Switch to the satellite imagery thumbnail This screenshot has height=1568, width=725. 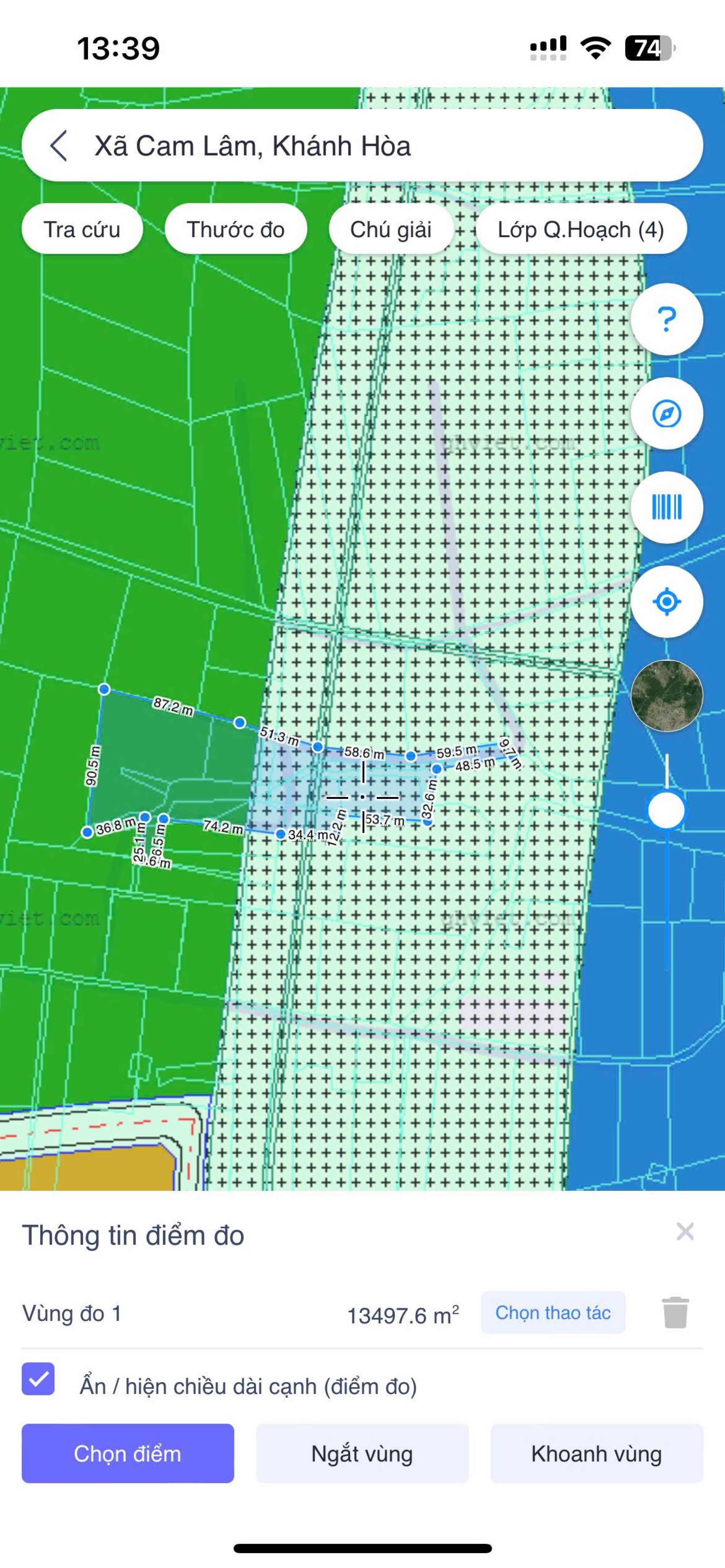coord(667,695)
